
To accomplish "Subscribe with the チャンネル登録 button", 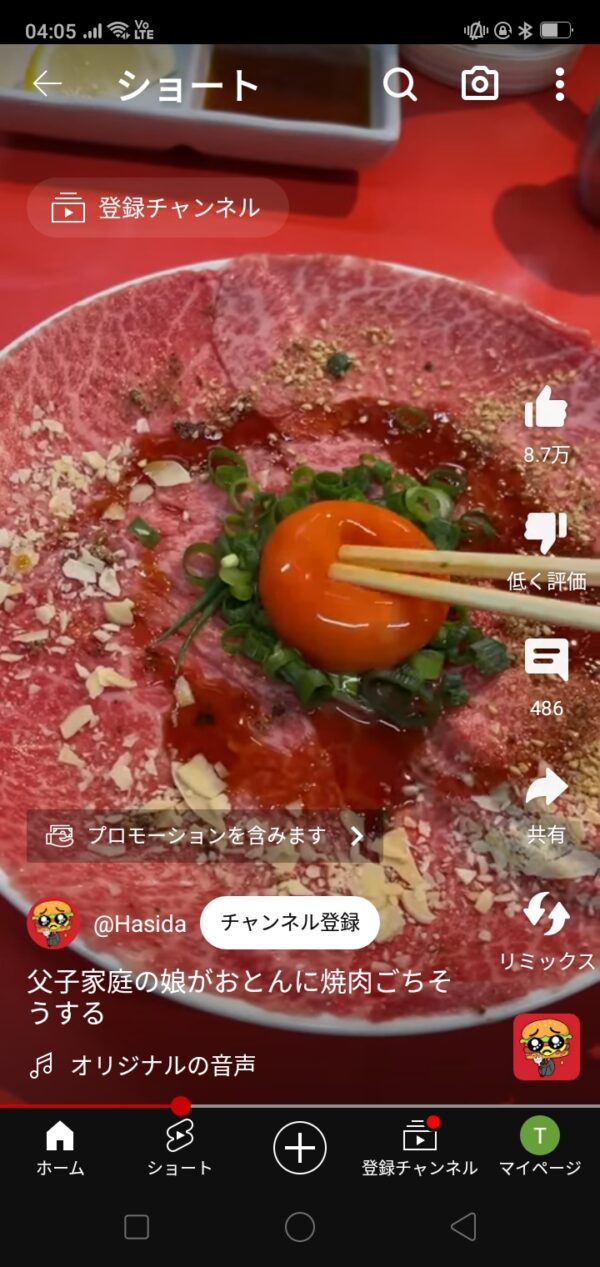I will pos(290,922).
